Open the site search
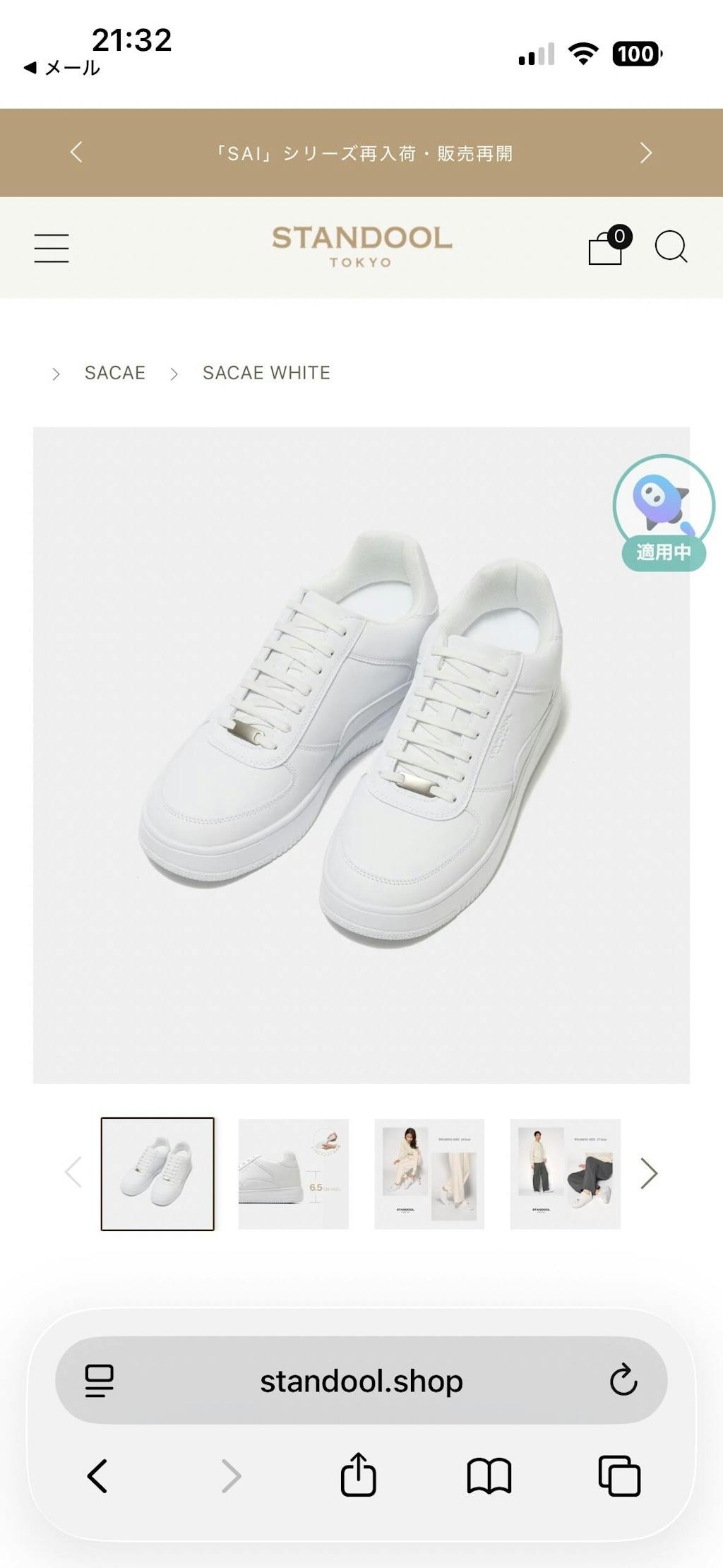 [671, 247]
